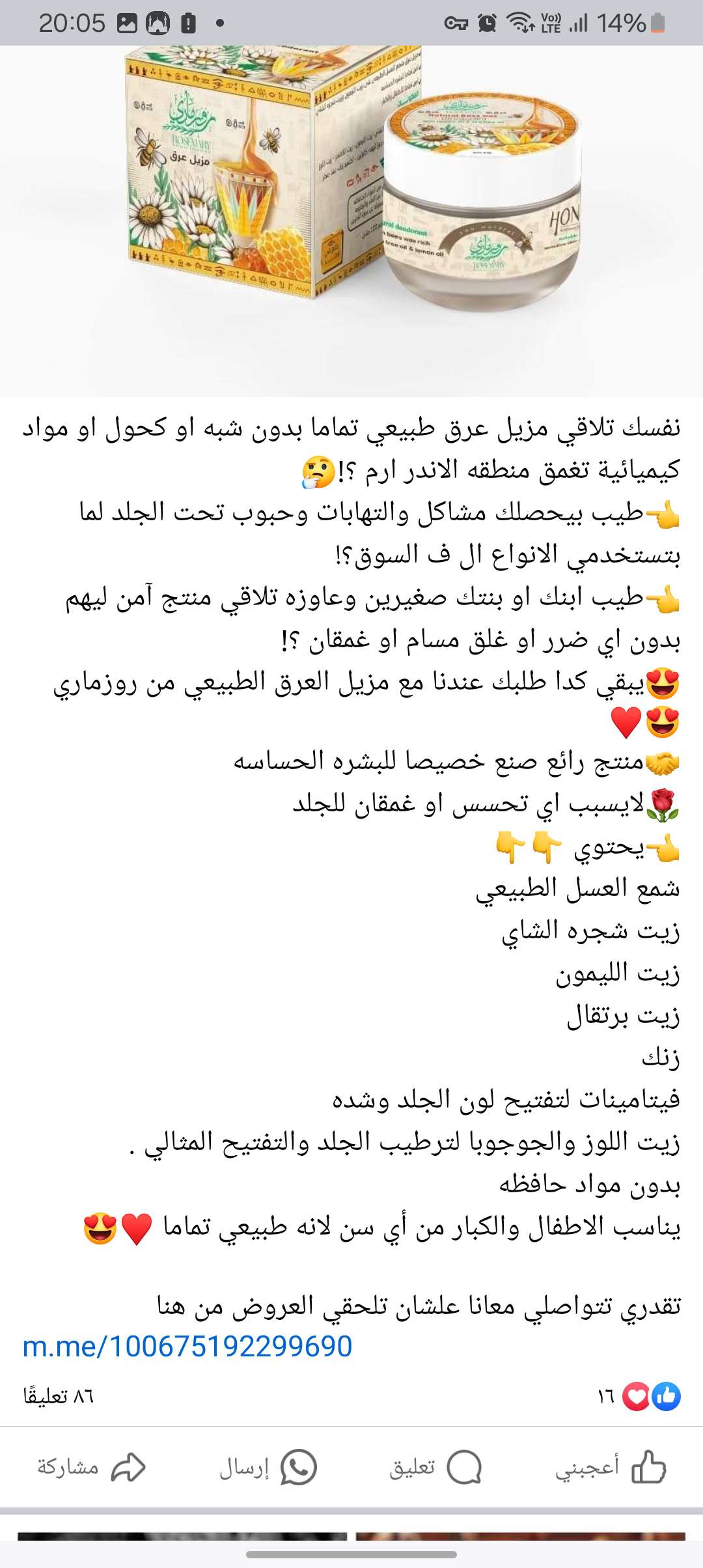The image size is (703, 1568).
Task: Open the m.me/100675192299690 Messenger link
Action: click(187, 1347)
